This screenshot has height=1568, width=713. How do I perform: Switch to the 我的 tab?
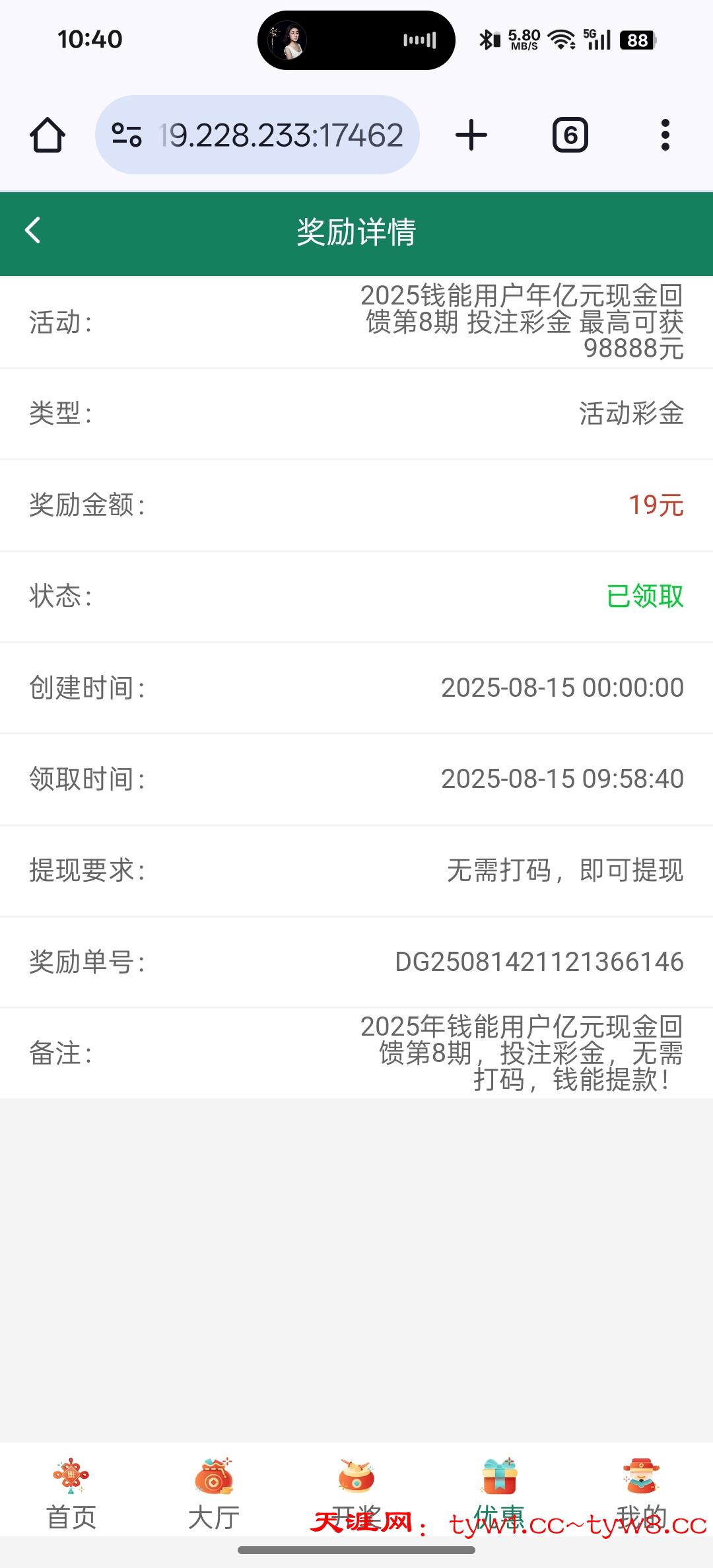click(x=642, y=1493)
